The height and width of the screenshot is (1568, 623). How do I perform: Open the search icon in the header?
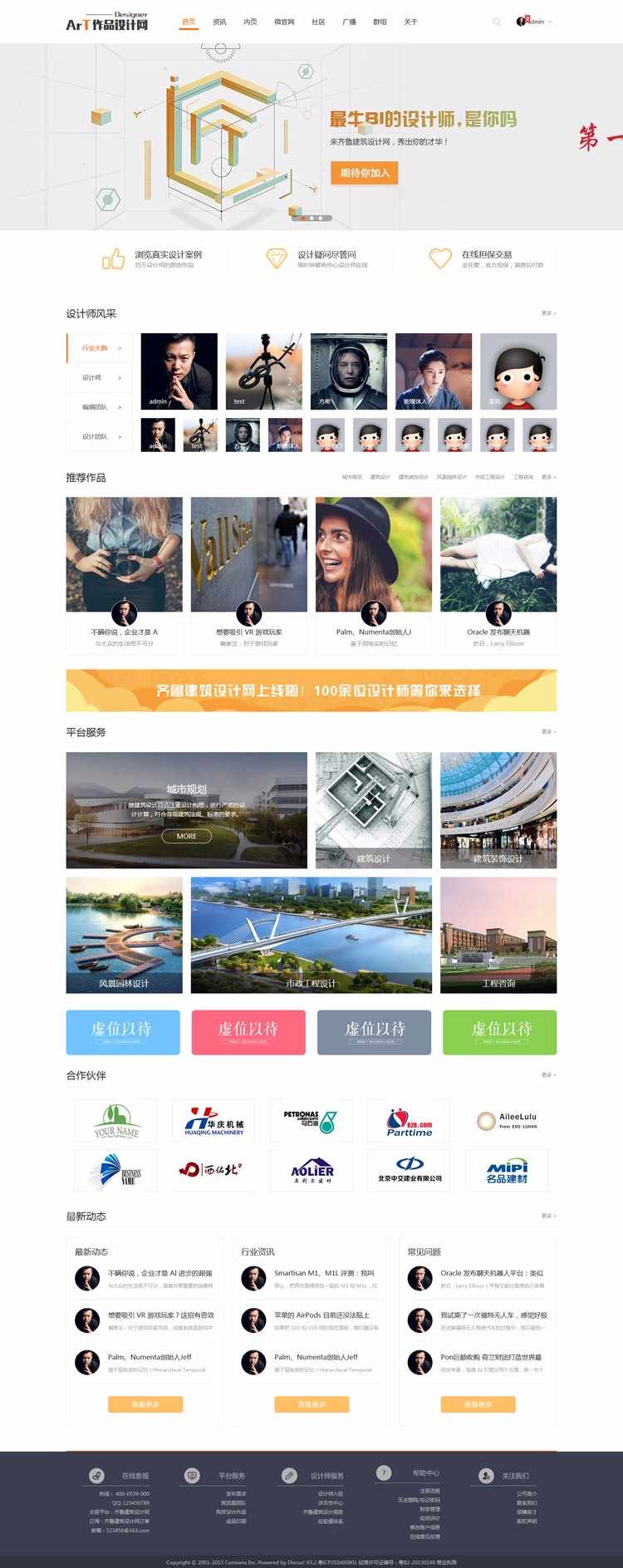(x=497, y=22)
